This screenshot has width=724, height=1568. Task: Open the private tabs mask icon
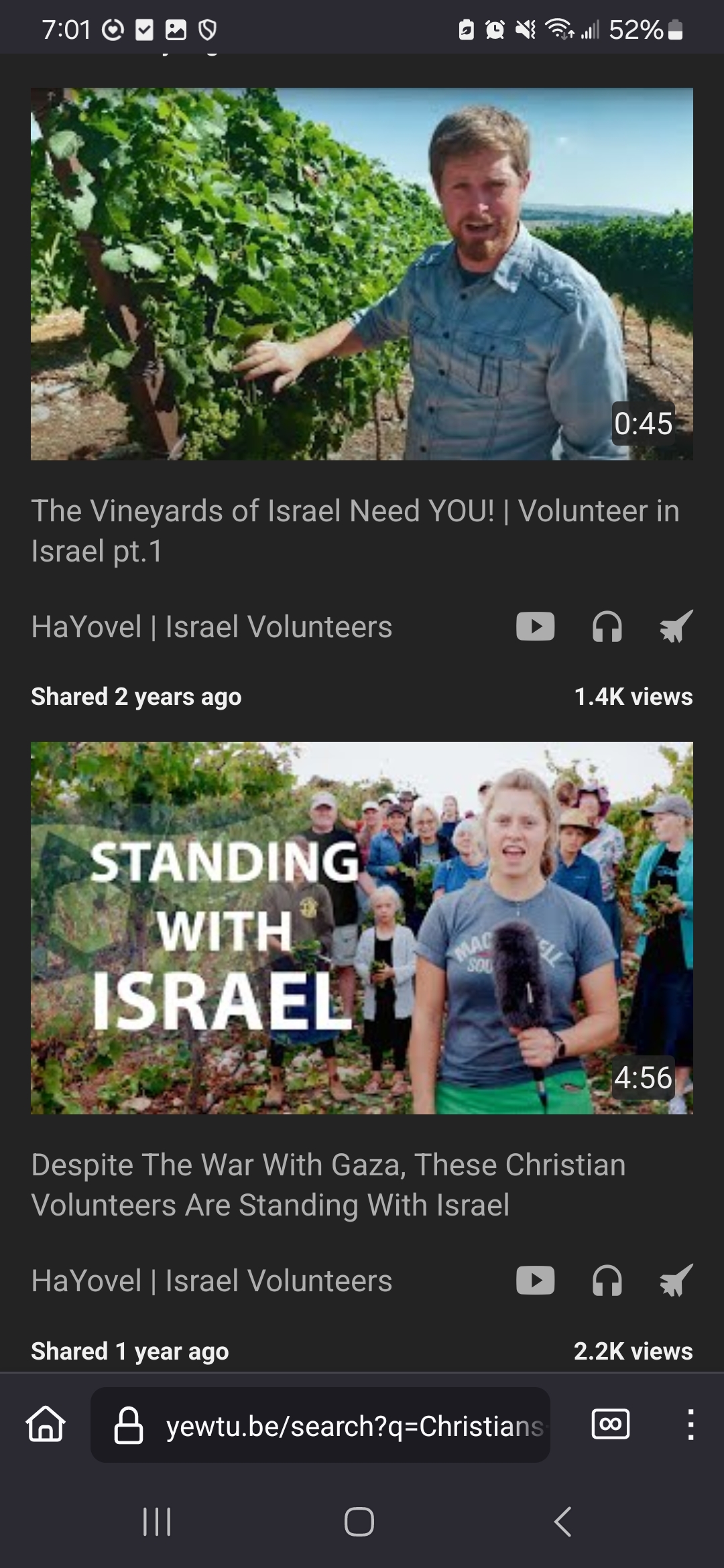pyautogui.click(x=610, y=1425)
